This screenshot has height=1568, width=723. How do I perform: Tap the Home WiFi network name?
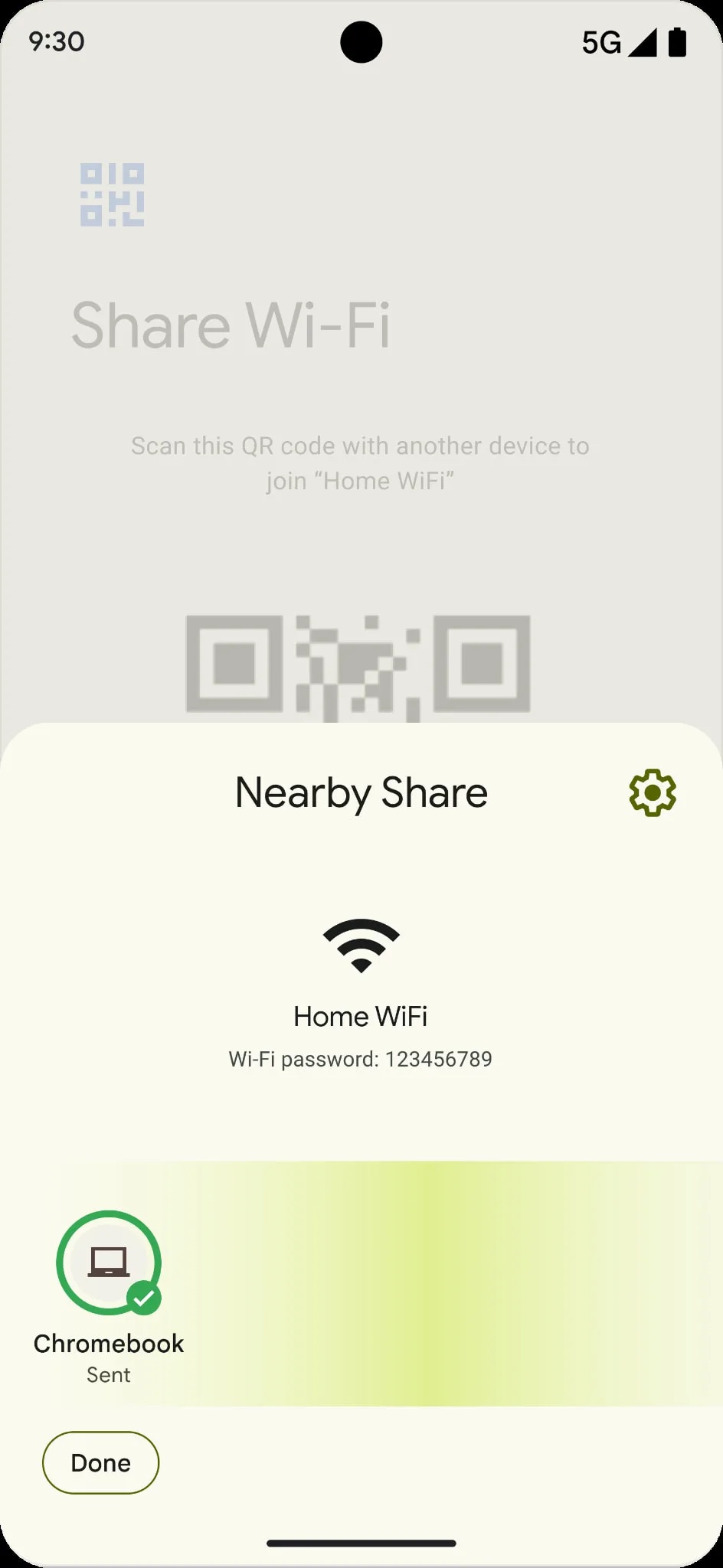point(360,1016)
